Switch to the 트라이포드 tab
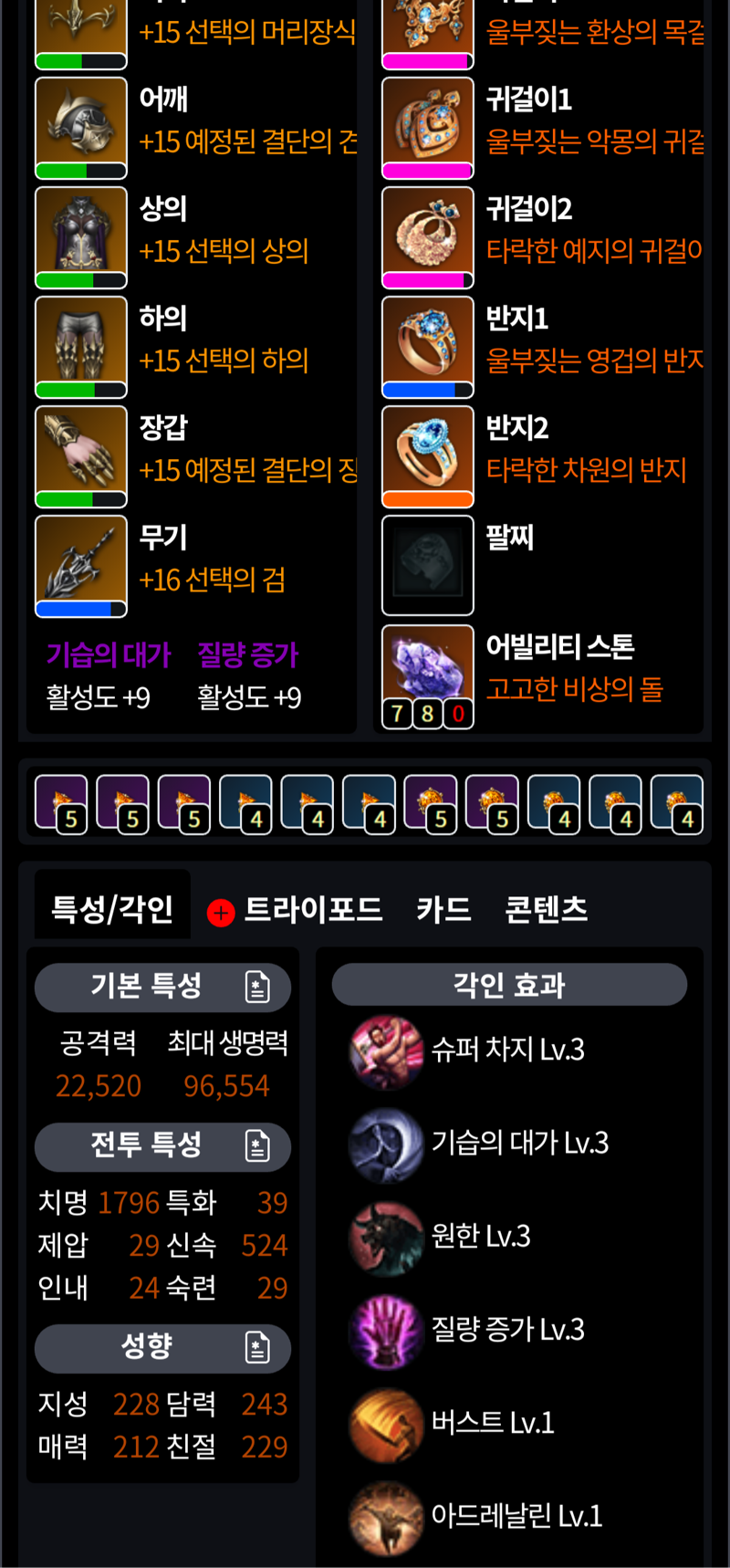 pos(295,909)
